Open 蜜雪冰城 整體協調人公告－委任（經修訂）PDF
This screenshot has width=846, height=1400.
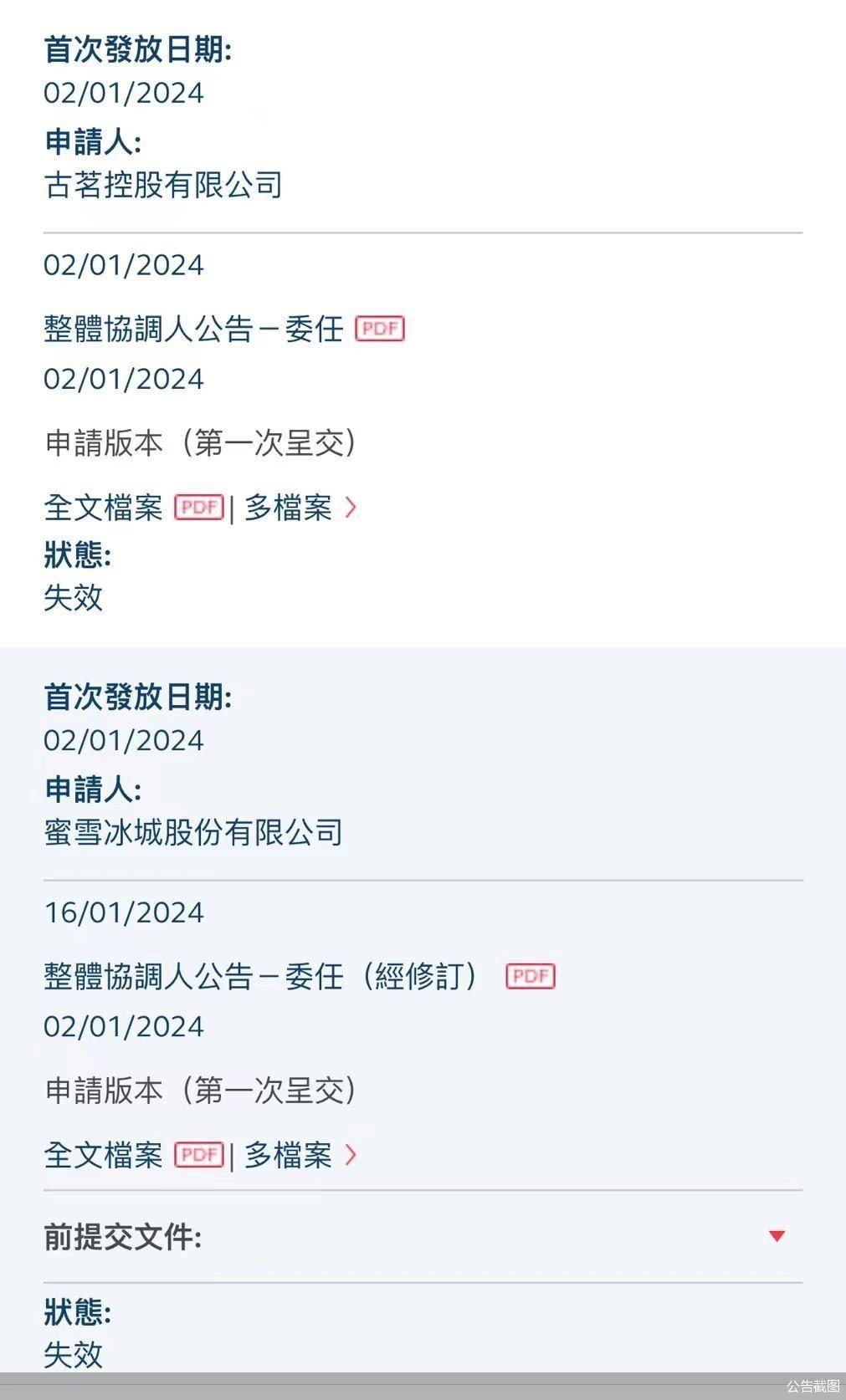[531, 976]
